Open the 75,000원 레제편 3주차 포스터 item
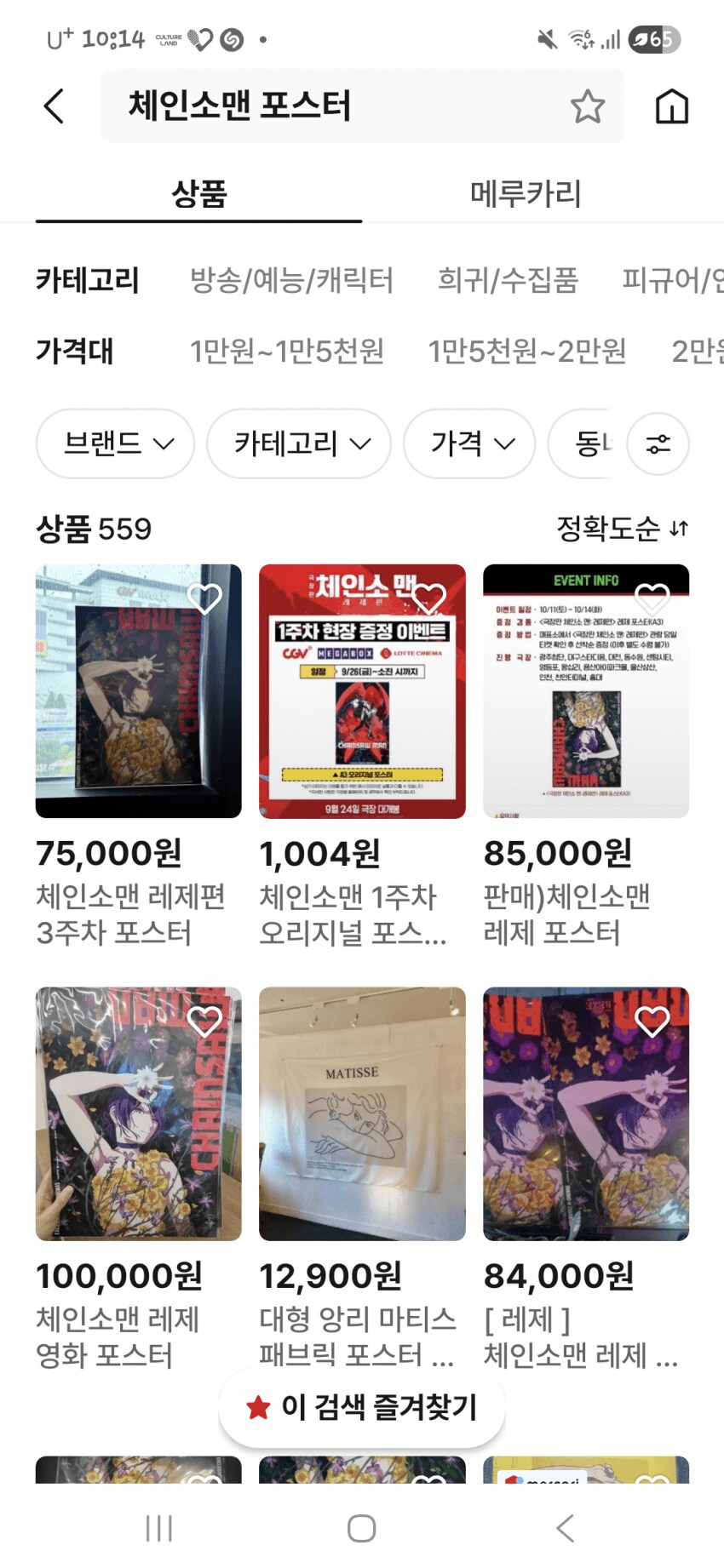Screen dimensions: 724x1568 139,691
